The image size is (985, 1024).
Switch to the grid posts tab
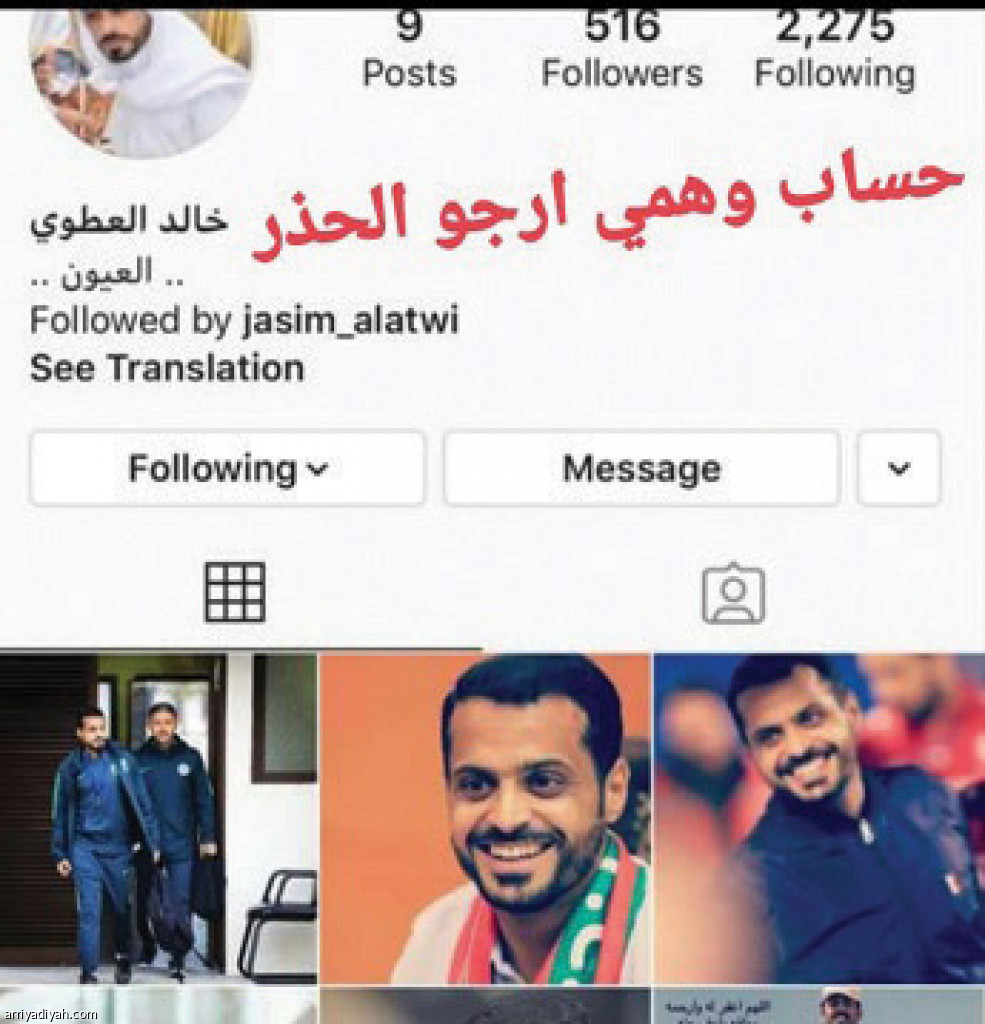(x=235, y=592)
